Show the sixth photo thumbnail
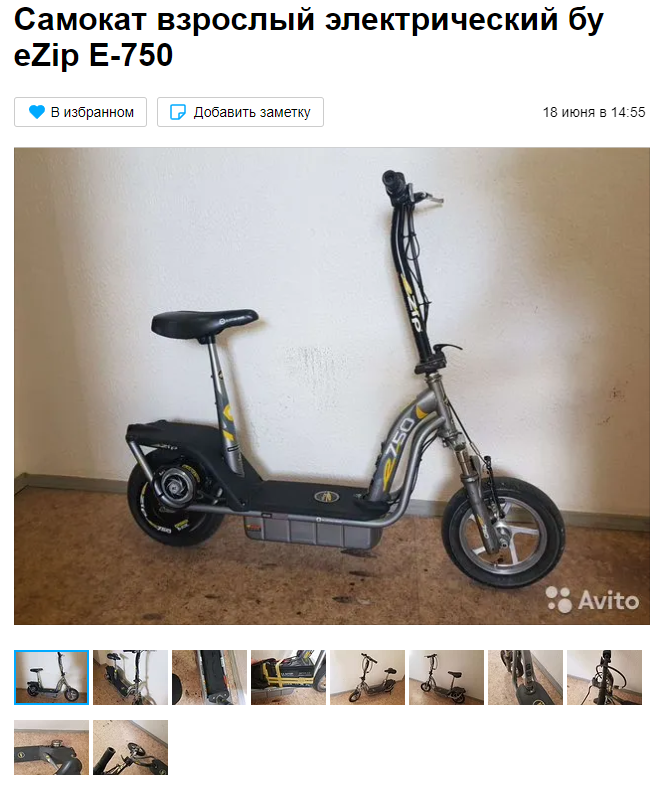The image size is (660, 791). click(446, 677)
